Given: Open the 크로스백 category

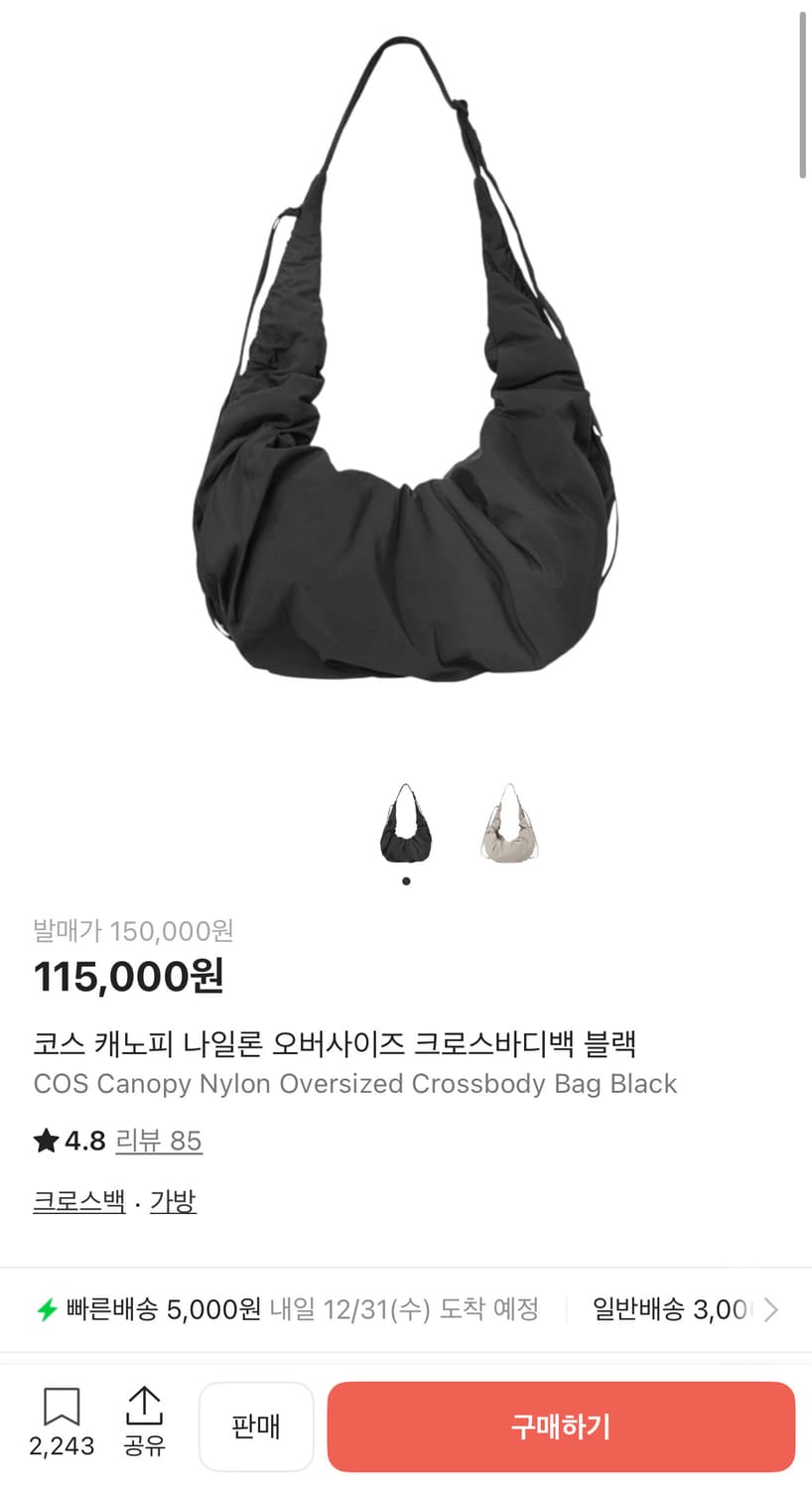Looking at the screenshot, I should point(77,1199).
